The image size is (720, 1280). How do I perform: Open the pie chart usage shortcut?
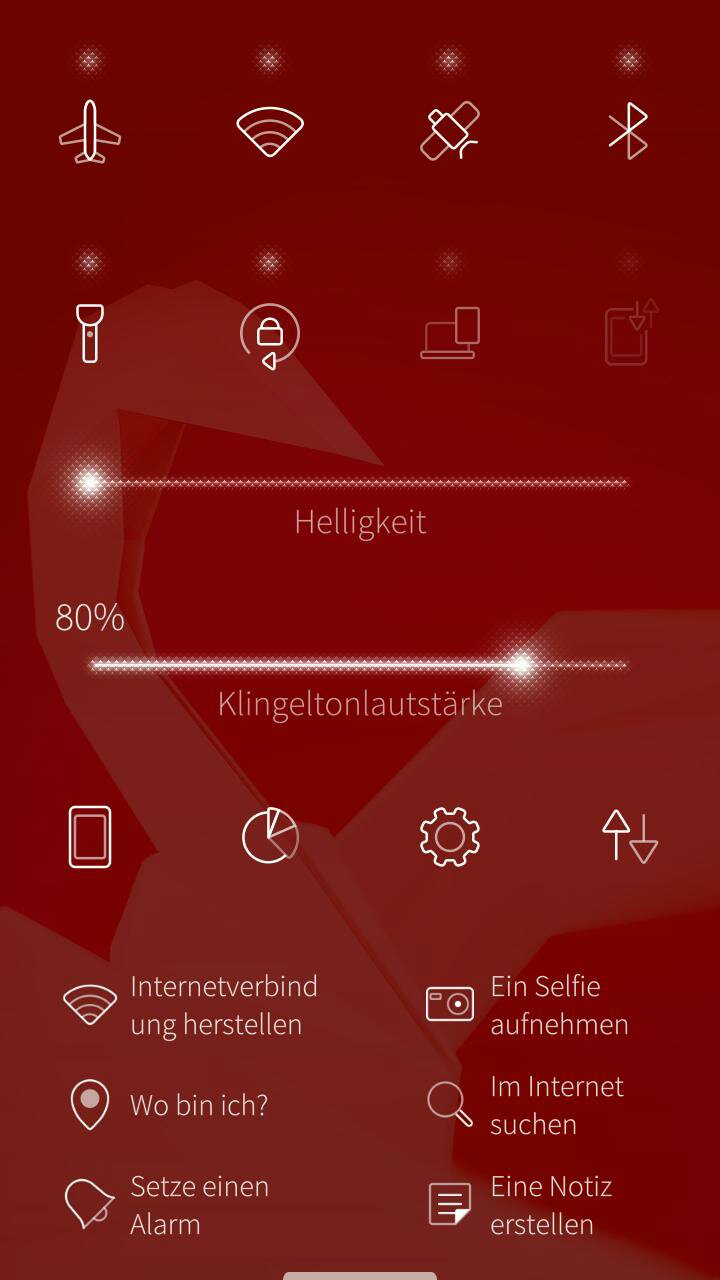click(270, 836)
